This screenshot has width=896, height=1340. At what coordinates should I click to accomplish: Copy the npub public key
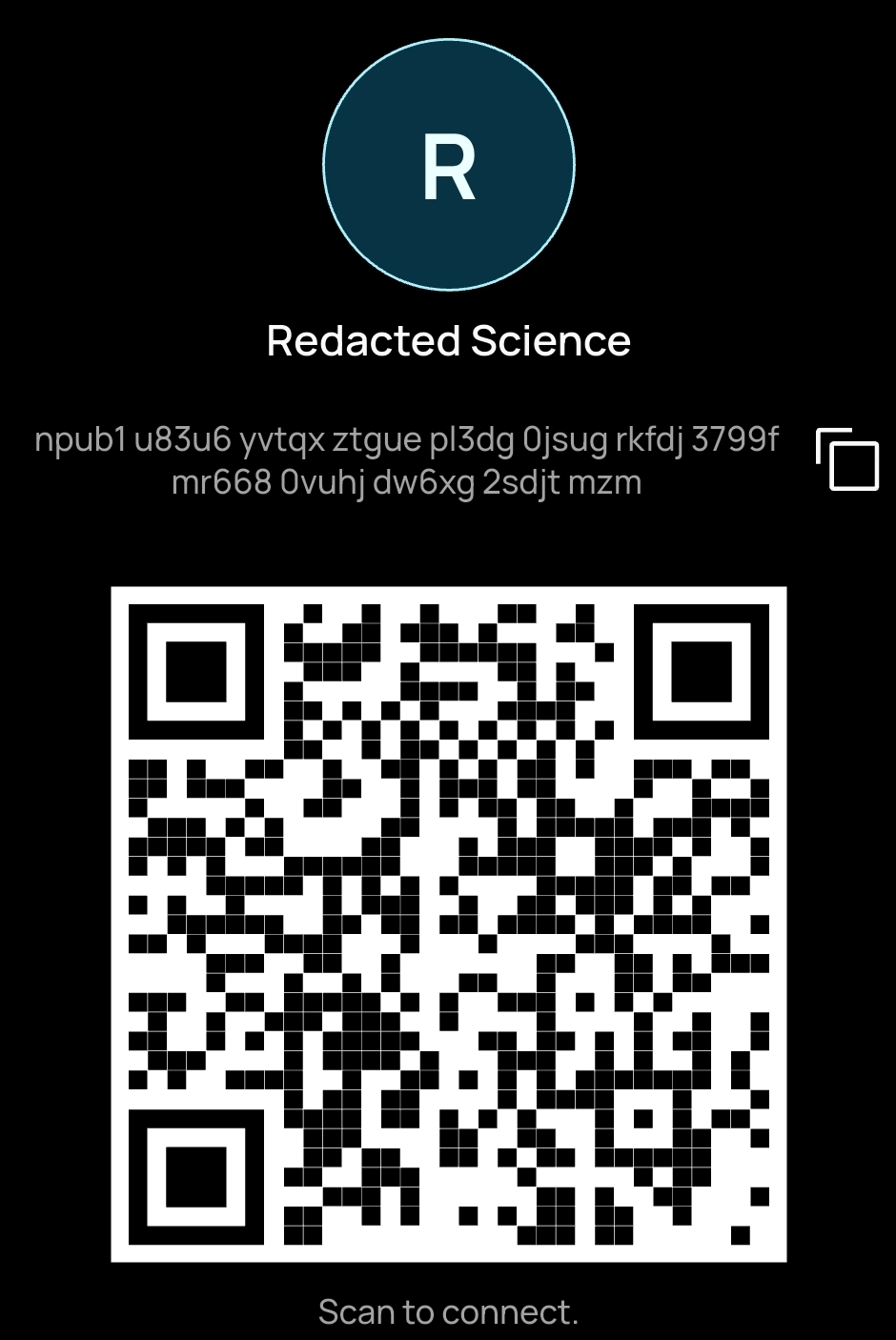pos(847,459)
